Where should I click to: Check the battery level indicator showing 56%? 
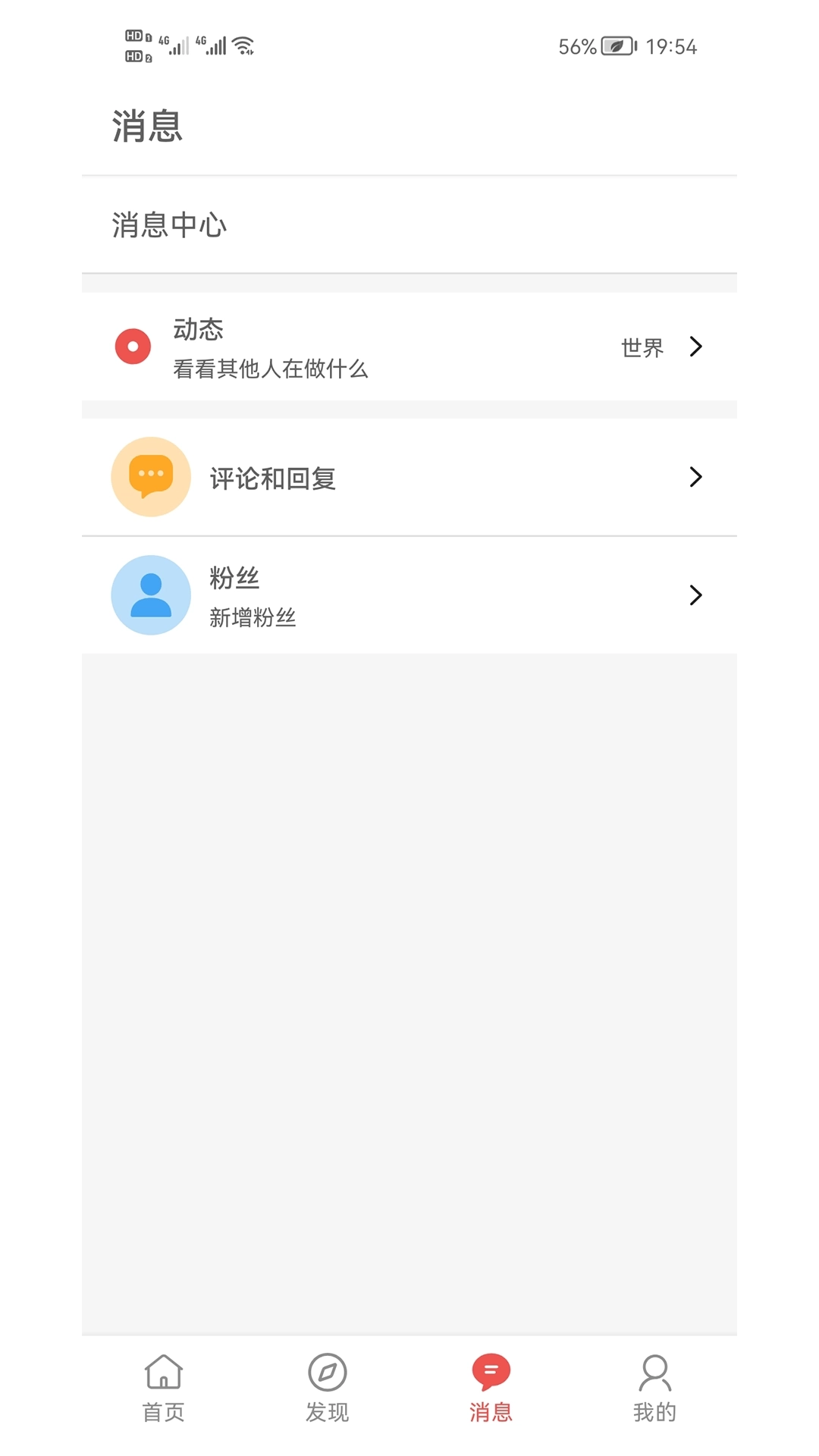point(599,46)
